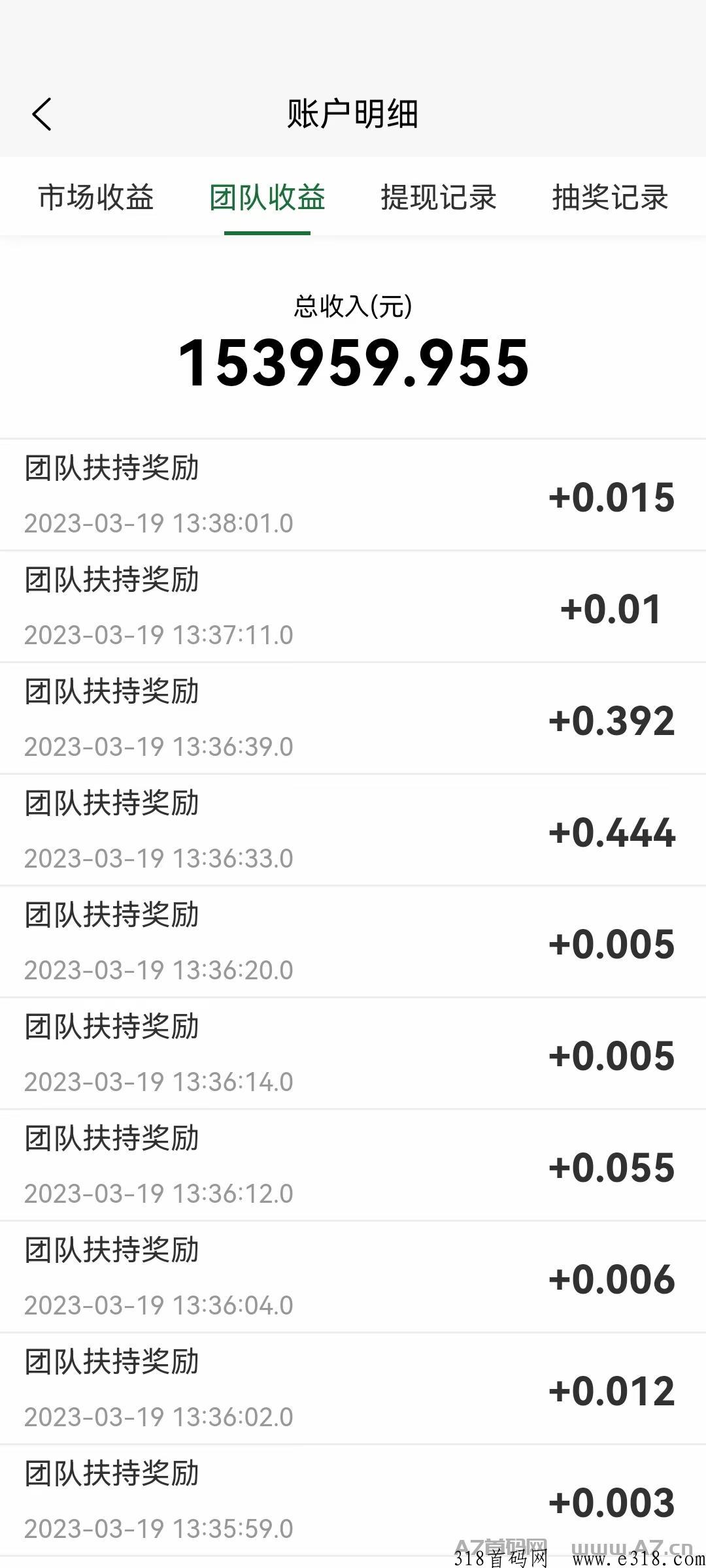Select the total income amount 153959.955
This screenshot has height=1568, width=706.
point(353,364)
